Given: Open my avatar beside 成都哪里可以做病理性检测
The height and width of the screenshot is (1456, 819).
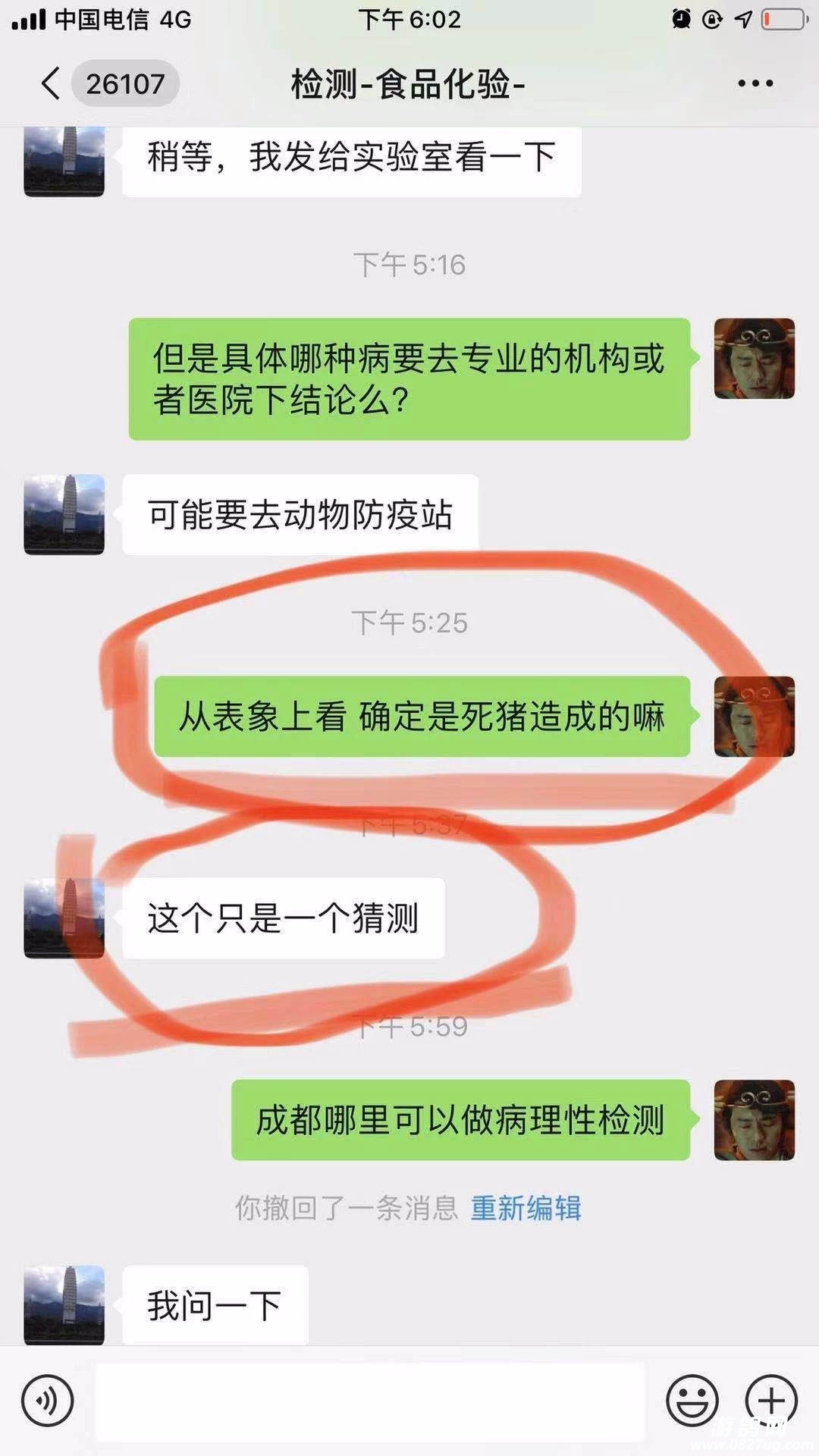Looking at the screenshot, I should [x=754, y=1120].
